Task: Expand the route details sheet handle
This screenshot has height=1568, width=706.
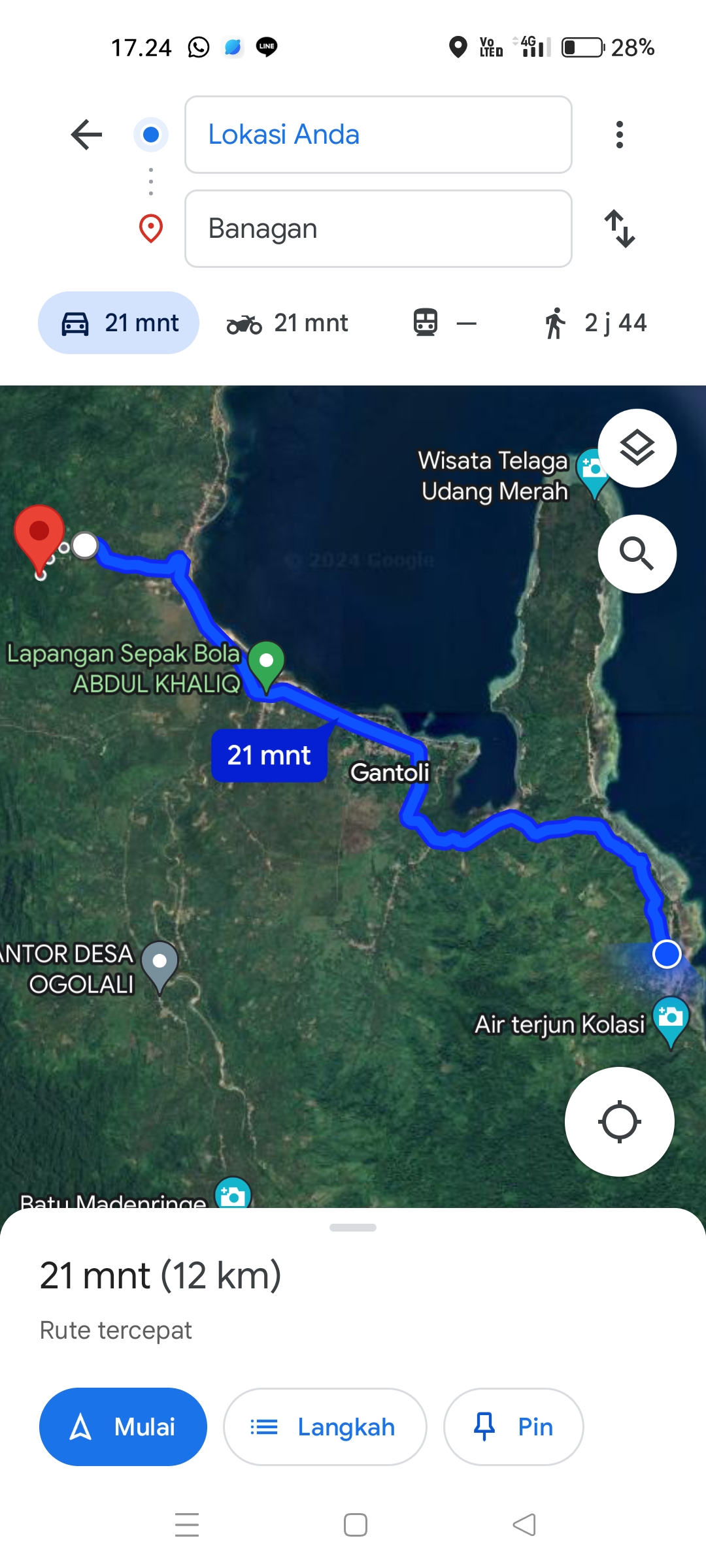Action: click(353, 1228)
